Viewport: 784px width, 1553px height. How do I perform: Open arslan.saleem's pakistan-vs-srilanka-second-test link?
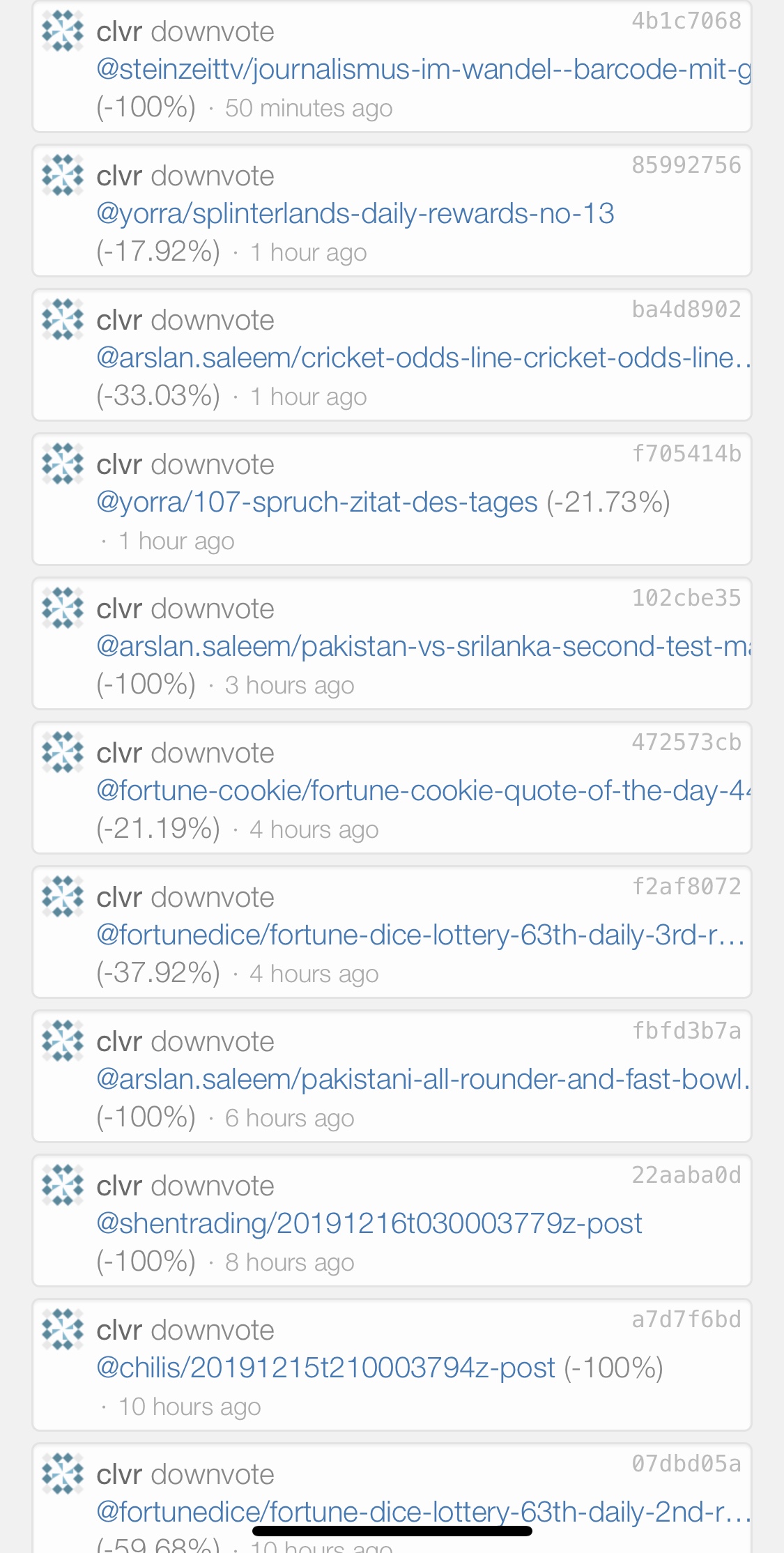tap(422, 647)
